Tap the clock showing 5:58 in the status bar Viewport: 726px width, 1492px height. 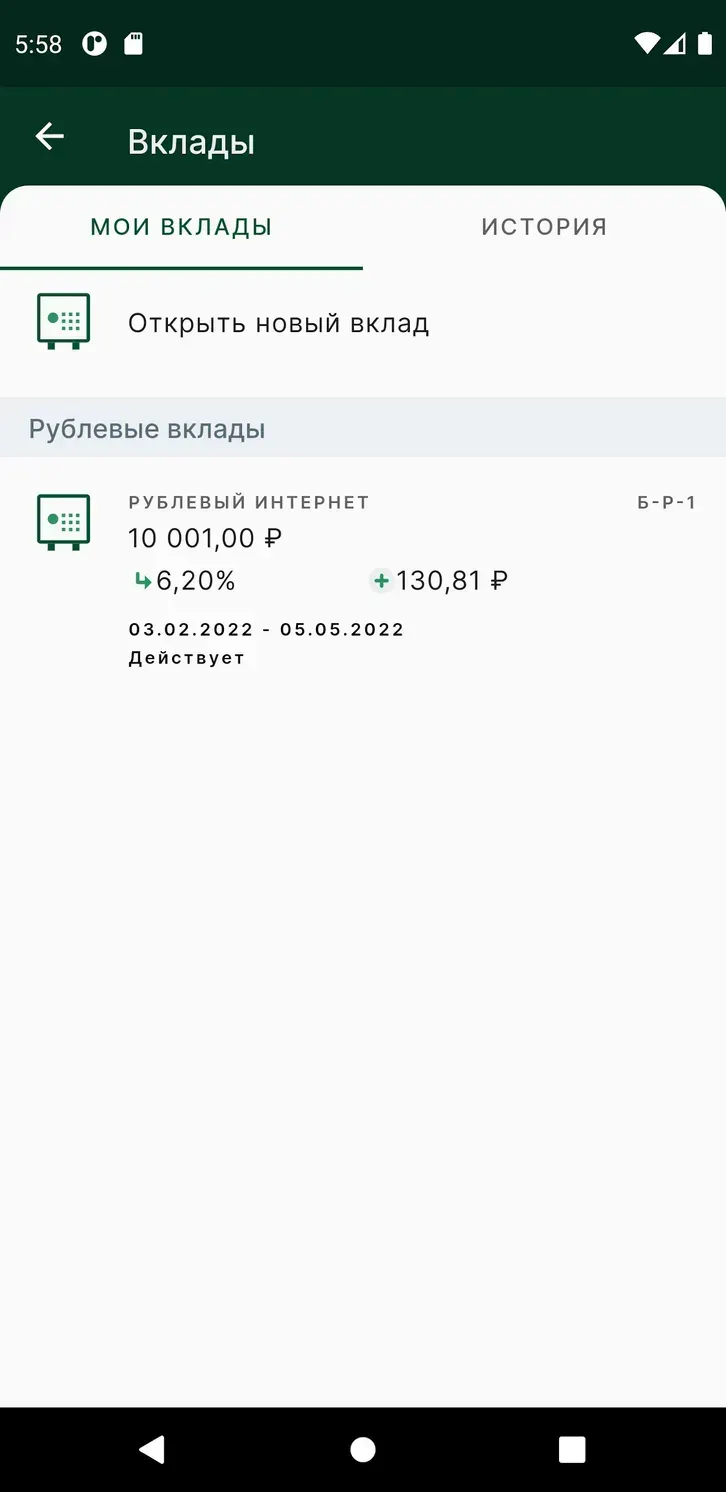click(38, 44)
